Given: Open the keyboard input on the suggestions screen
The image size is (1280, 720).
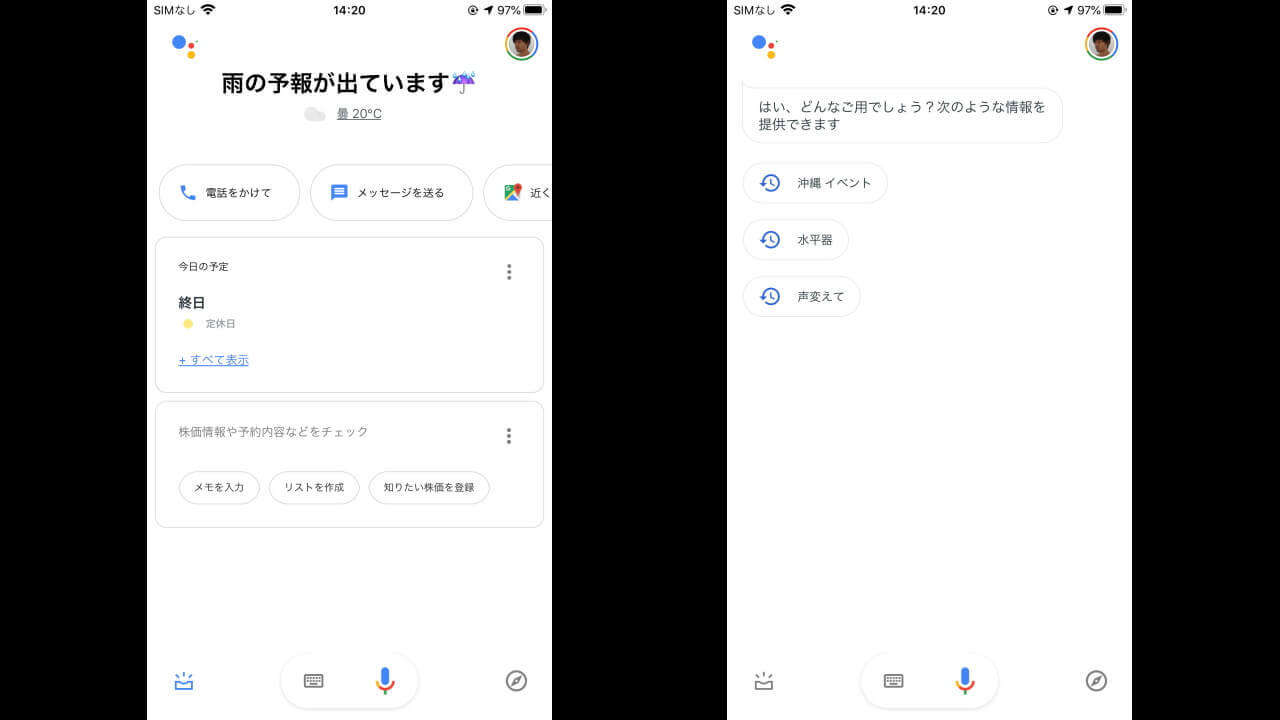Looking at the screenshot, I should point(894,681).
